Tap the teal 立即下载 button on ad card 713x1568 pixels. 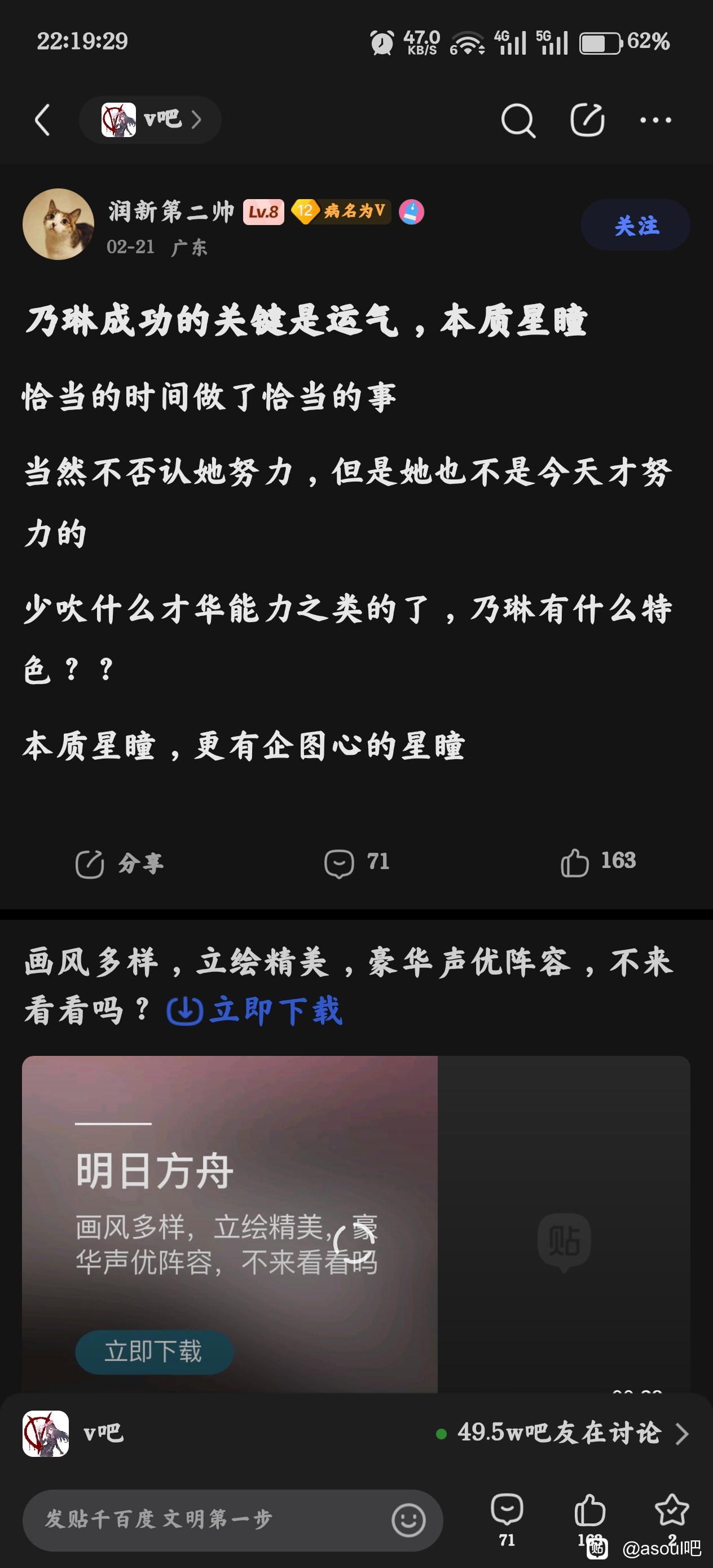pyautogui.click(x=154, y=1351)
